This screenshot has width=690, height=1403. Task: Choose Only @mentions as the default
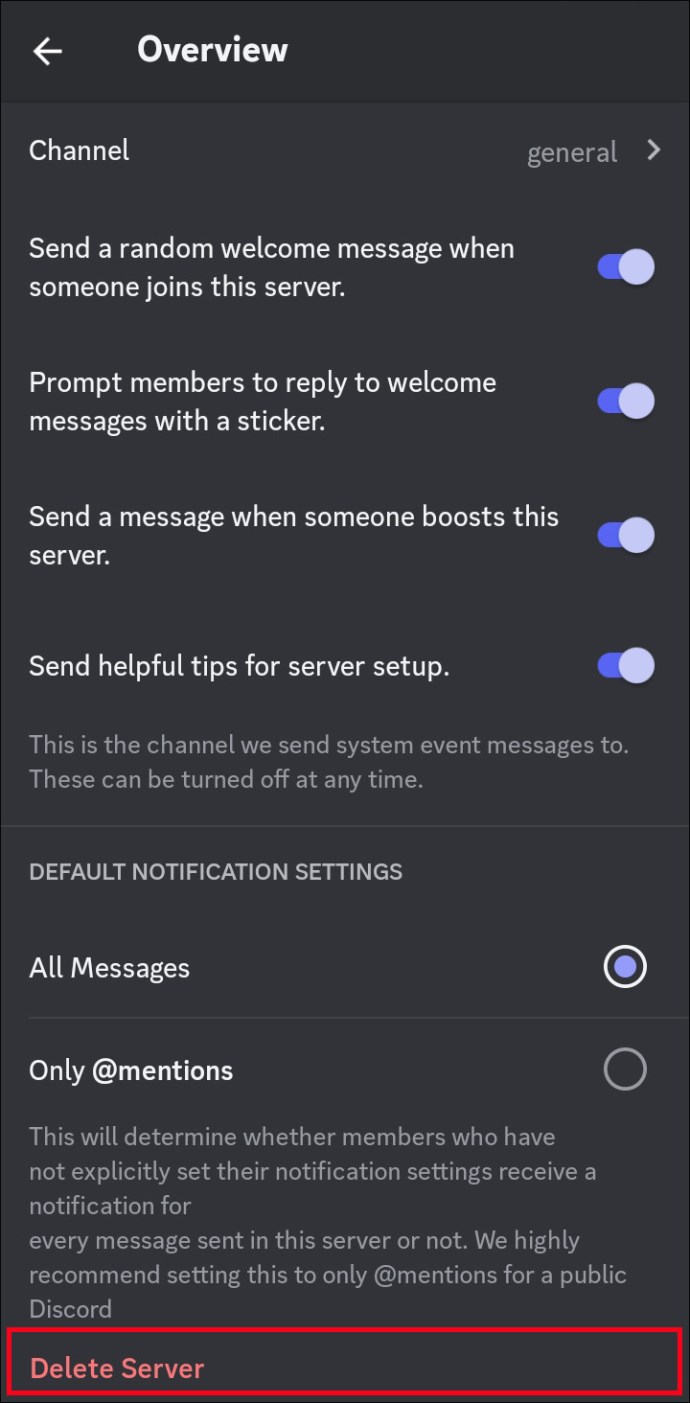pos(345,1070)
